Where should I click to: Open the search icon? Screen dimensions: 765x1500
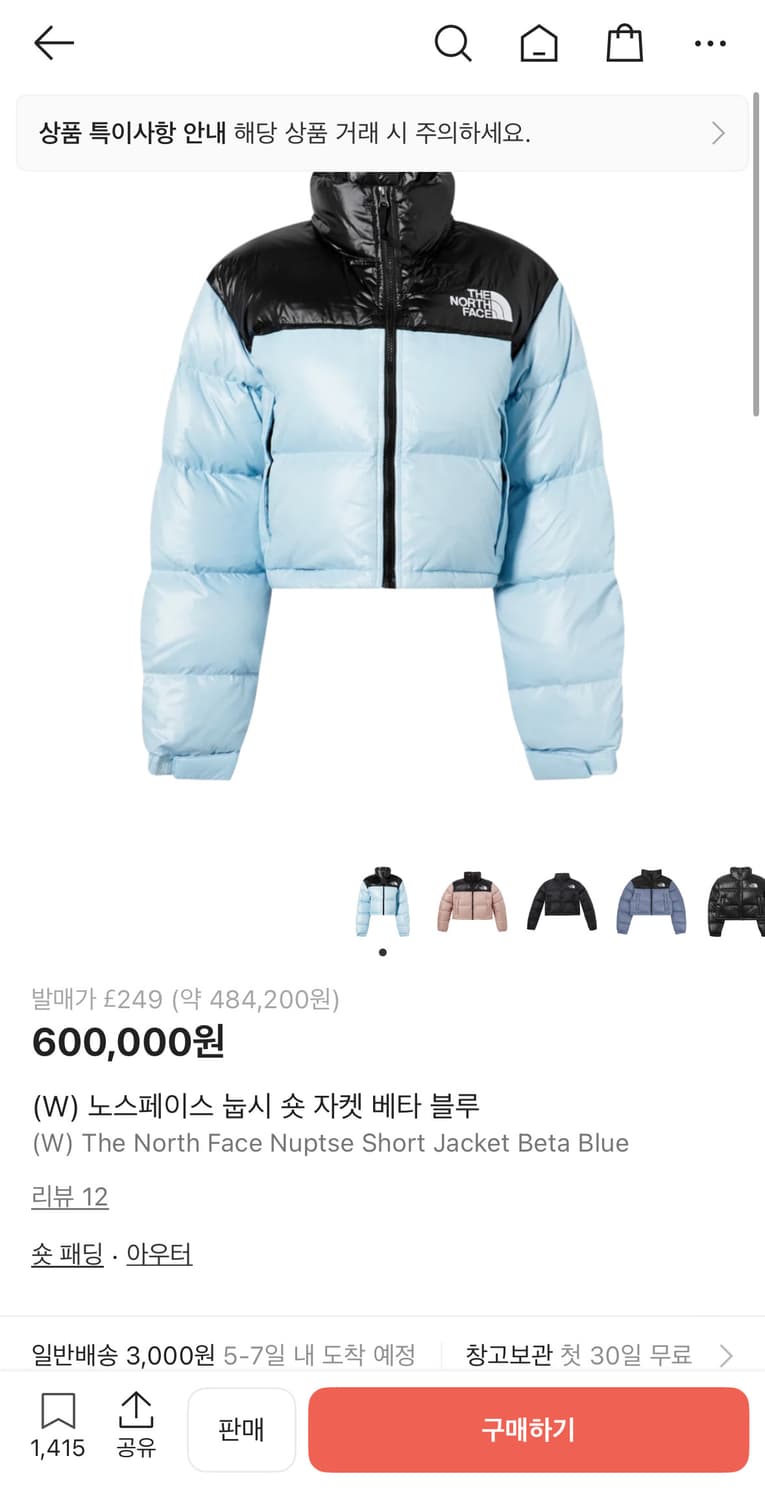pos(454,43)
